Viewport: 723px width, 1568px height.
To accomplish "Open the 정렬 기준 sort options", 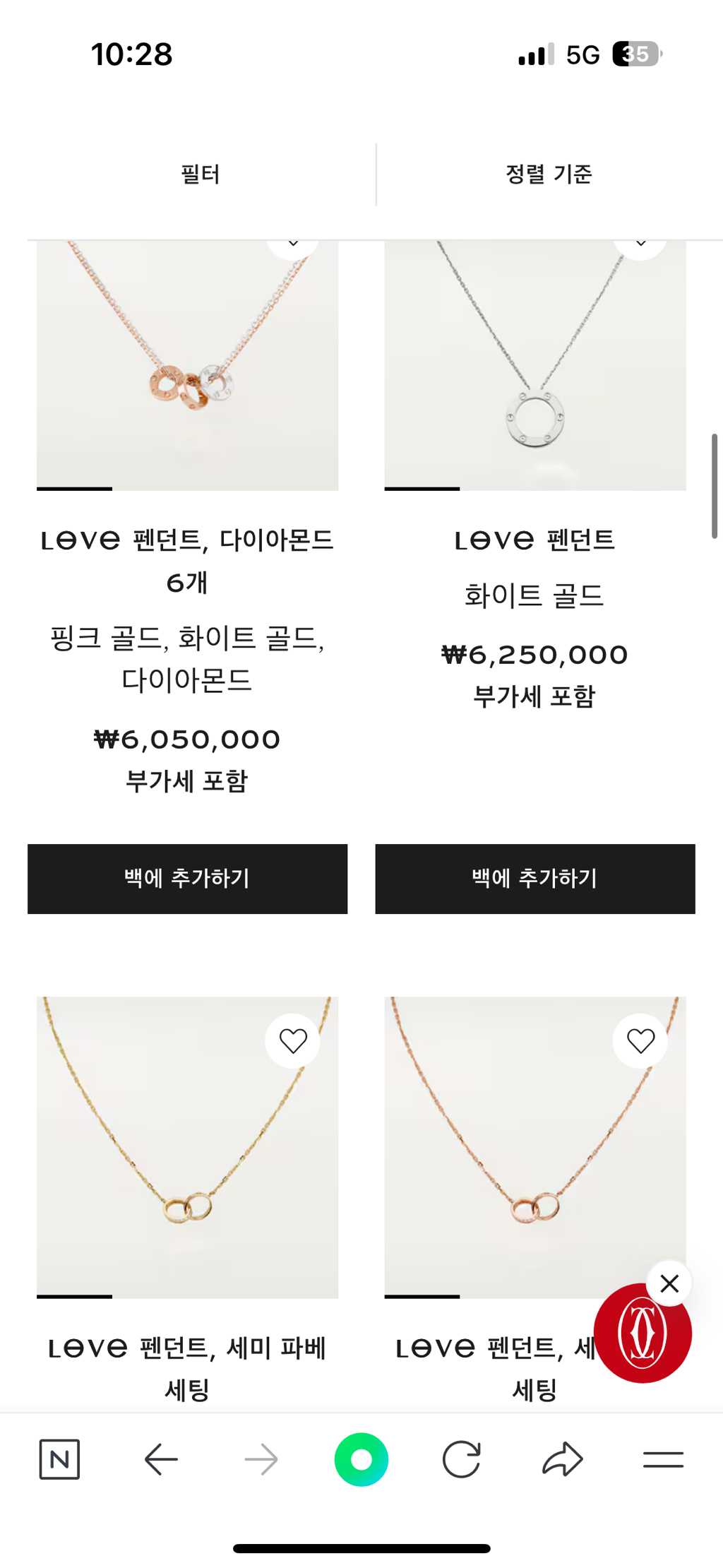I will click(x=550, y=174).
